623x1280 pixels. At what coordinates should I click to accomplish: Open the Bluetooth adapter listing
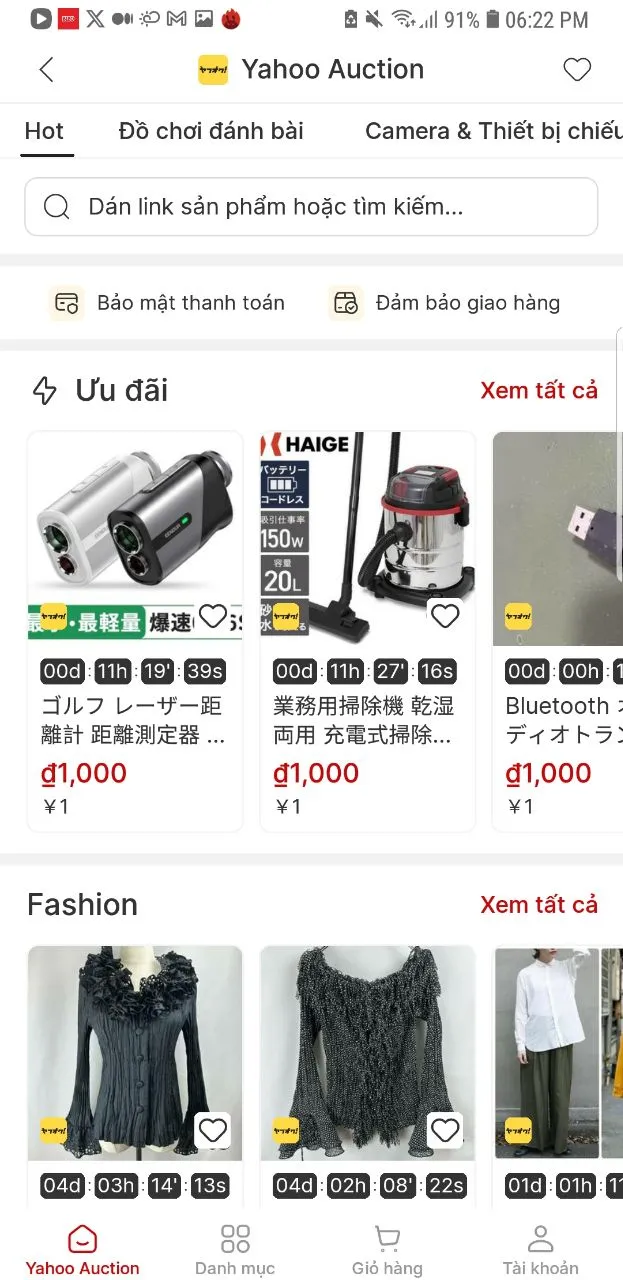point(560,540)
